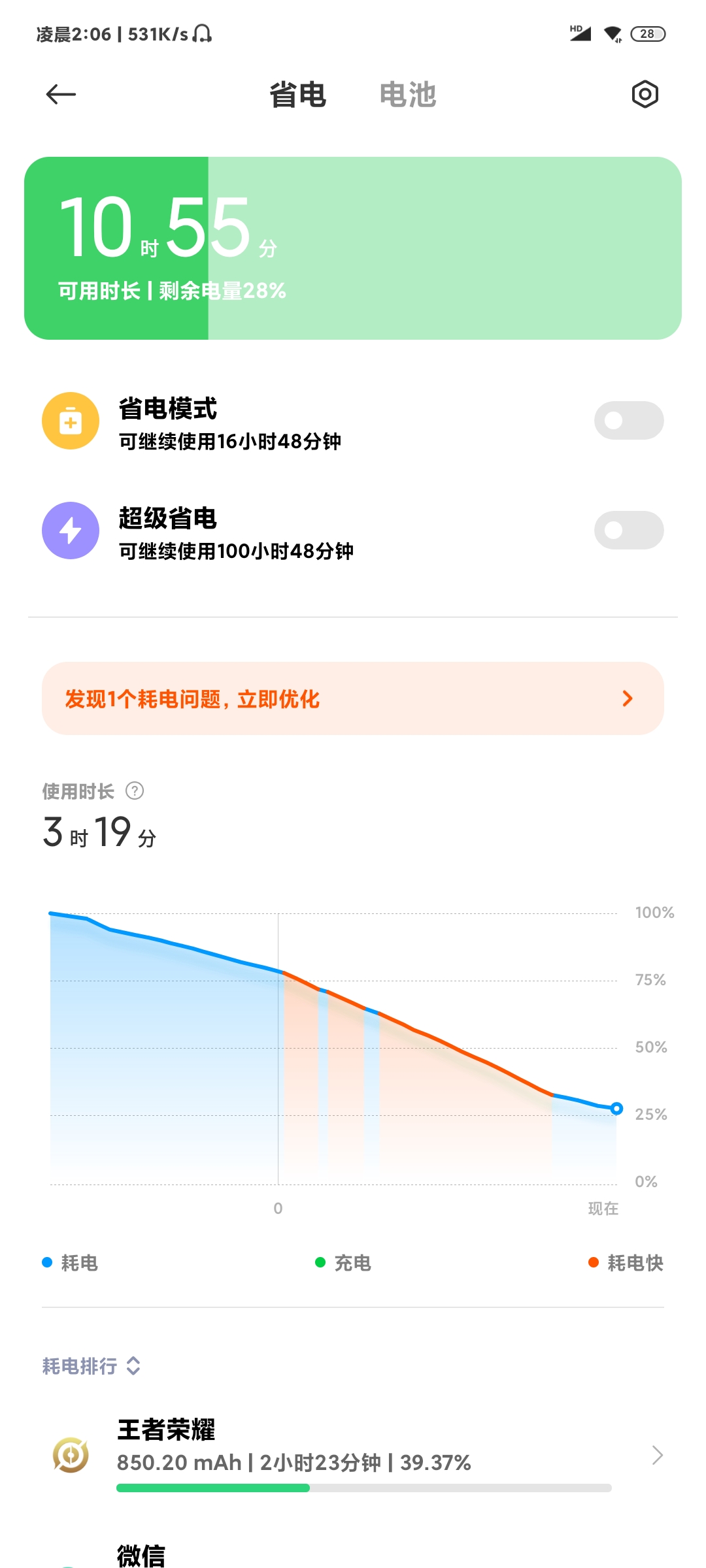Tap the help icon beside 使用时长

(135, 791)
